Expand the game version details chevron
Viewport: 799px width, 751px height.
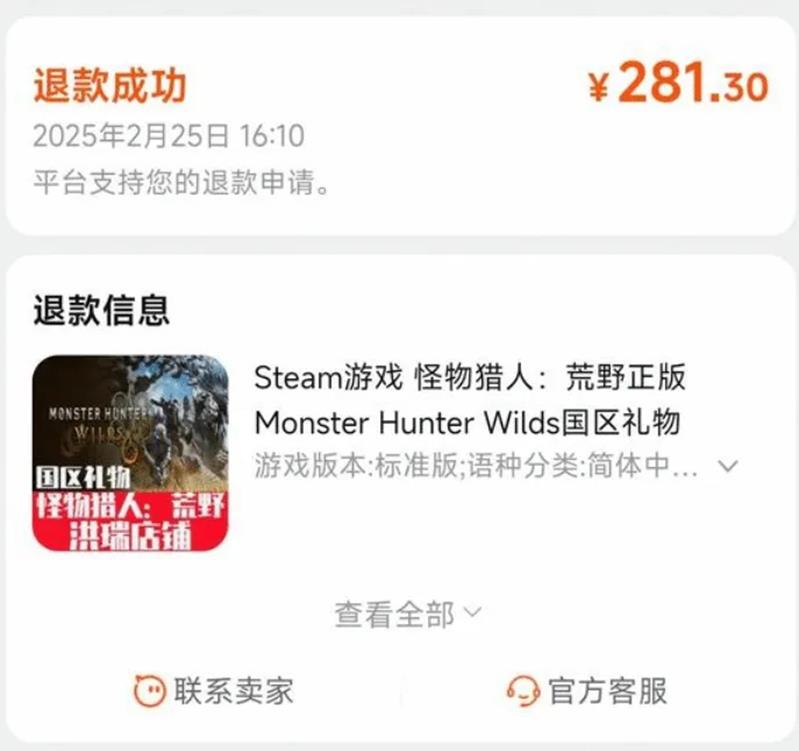729,466
